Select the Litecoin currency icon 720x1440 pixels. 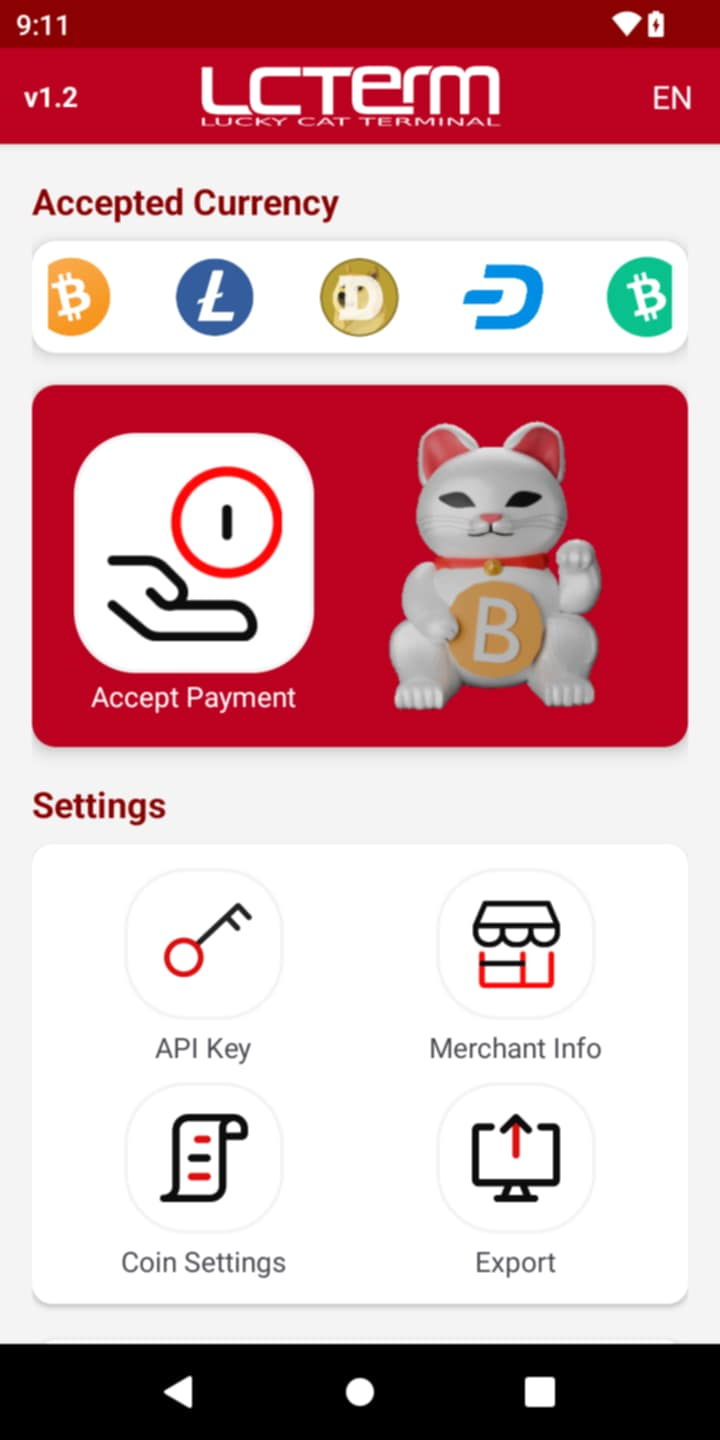[215, 297]
